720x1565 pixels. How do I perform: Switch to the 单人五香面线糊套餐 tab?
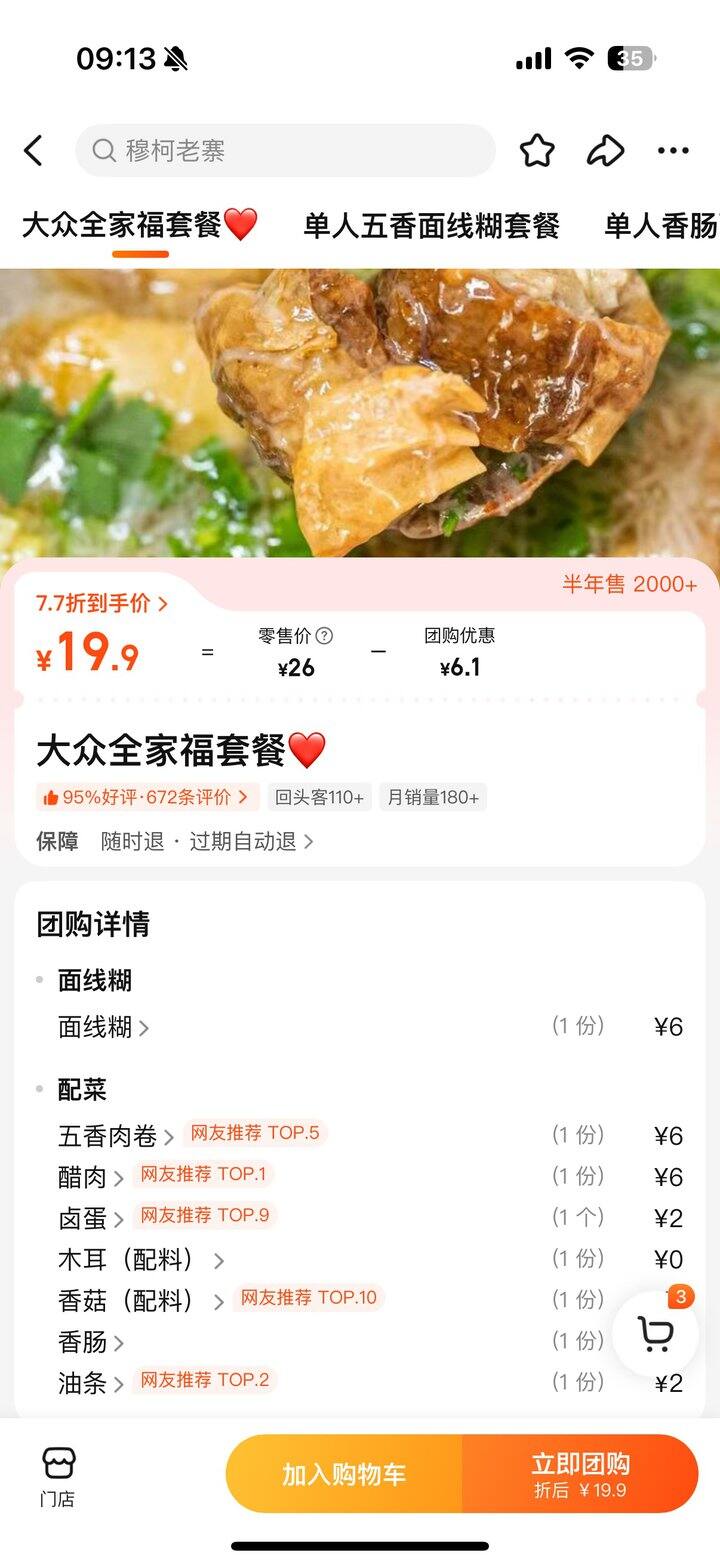[431, 227]
